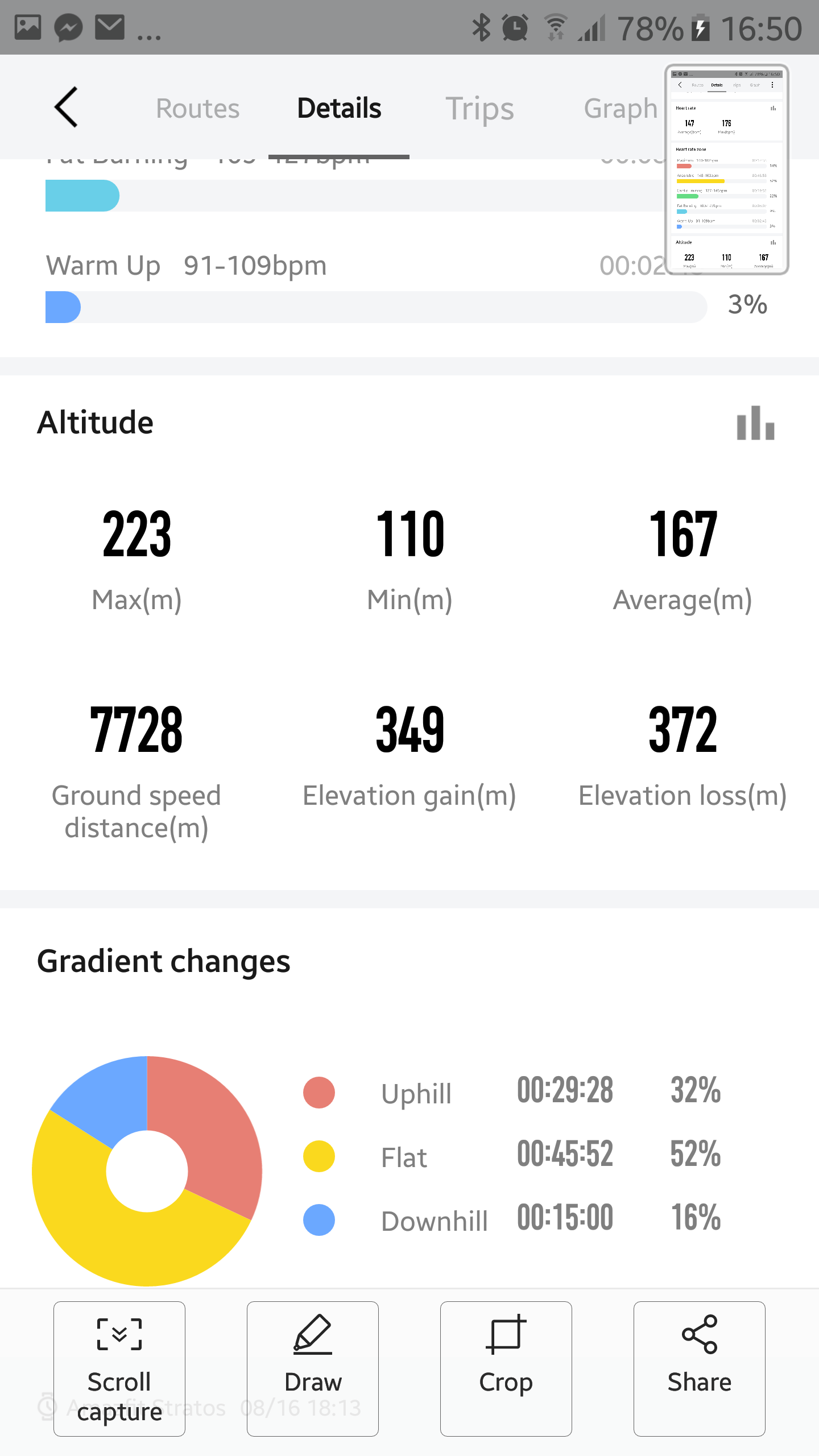819x1456 pixels.
Task: Open the screenshot preview thumbnail
Action: (726, 169)
